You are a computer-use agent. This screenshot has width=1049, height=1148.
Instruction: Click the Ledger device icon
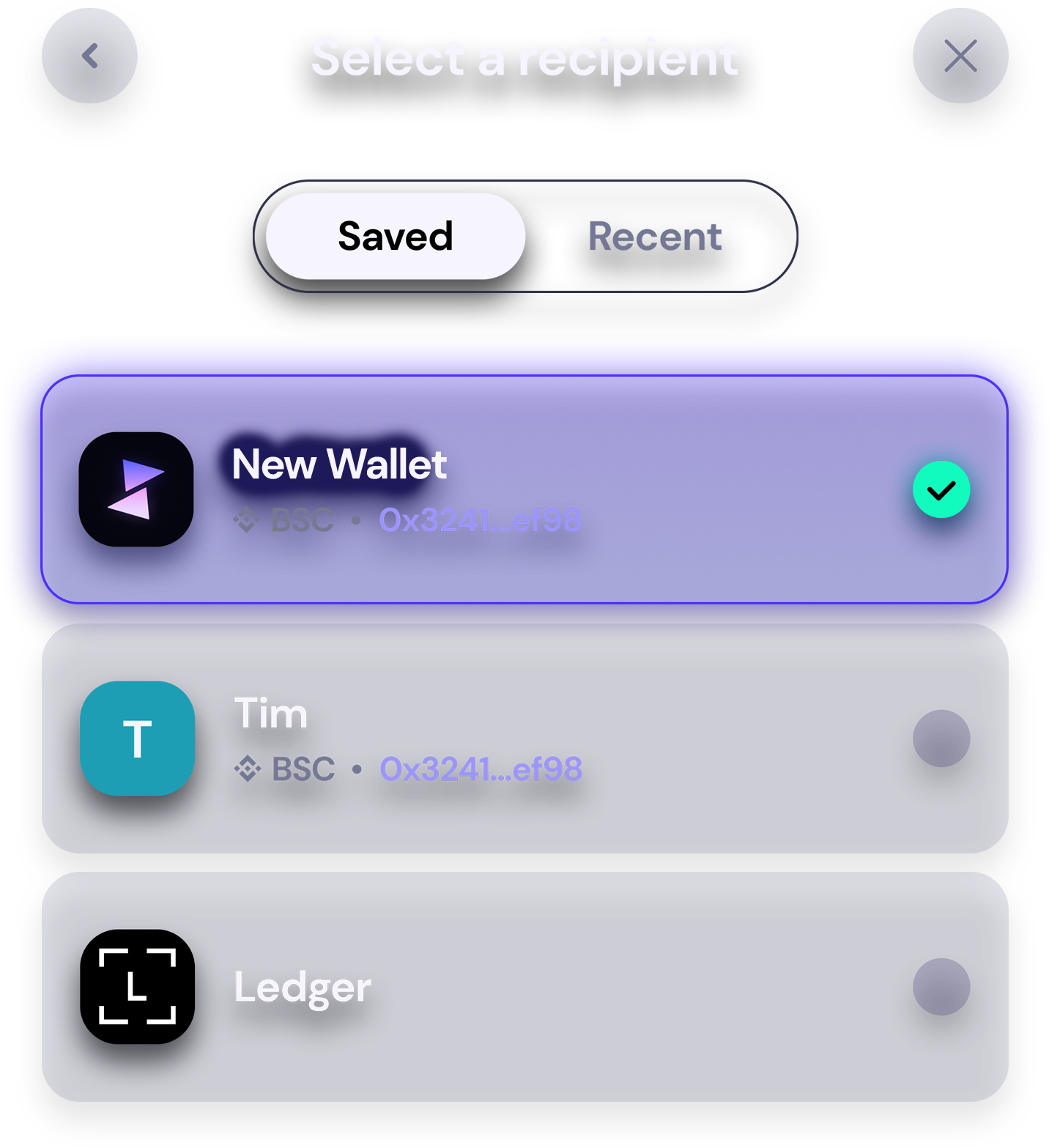[136, 986]
